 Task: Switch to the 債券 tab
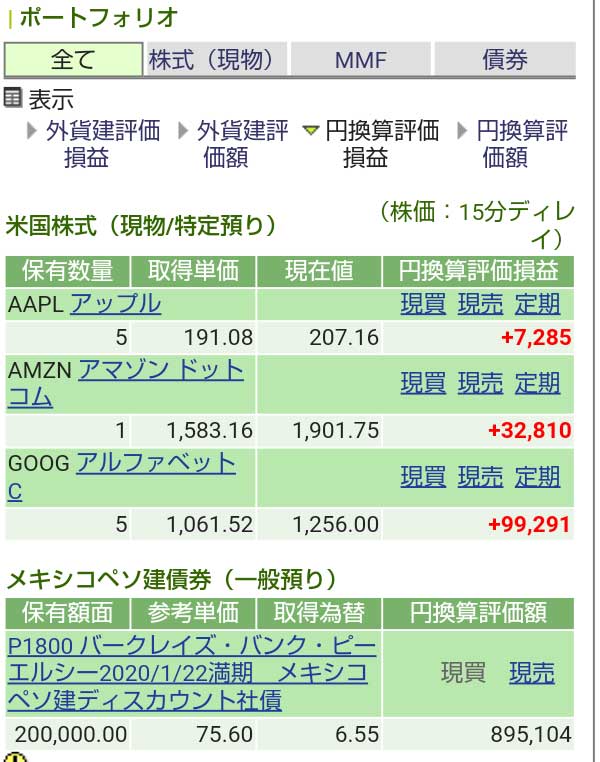pos(505,60)
